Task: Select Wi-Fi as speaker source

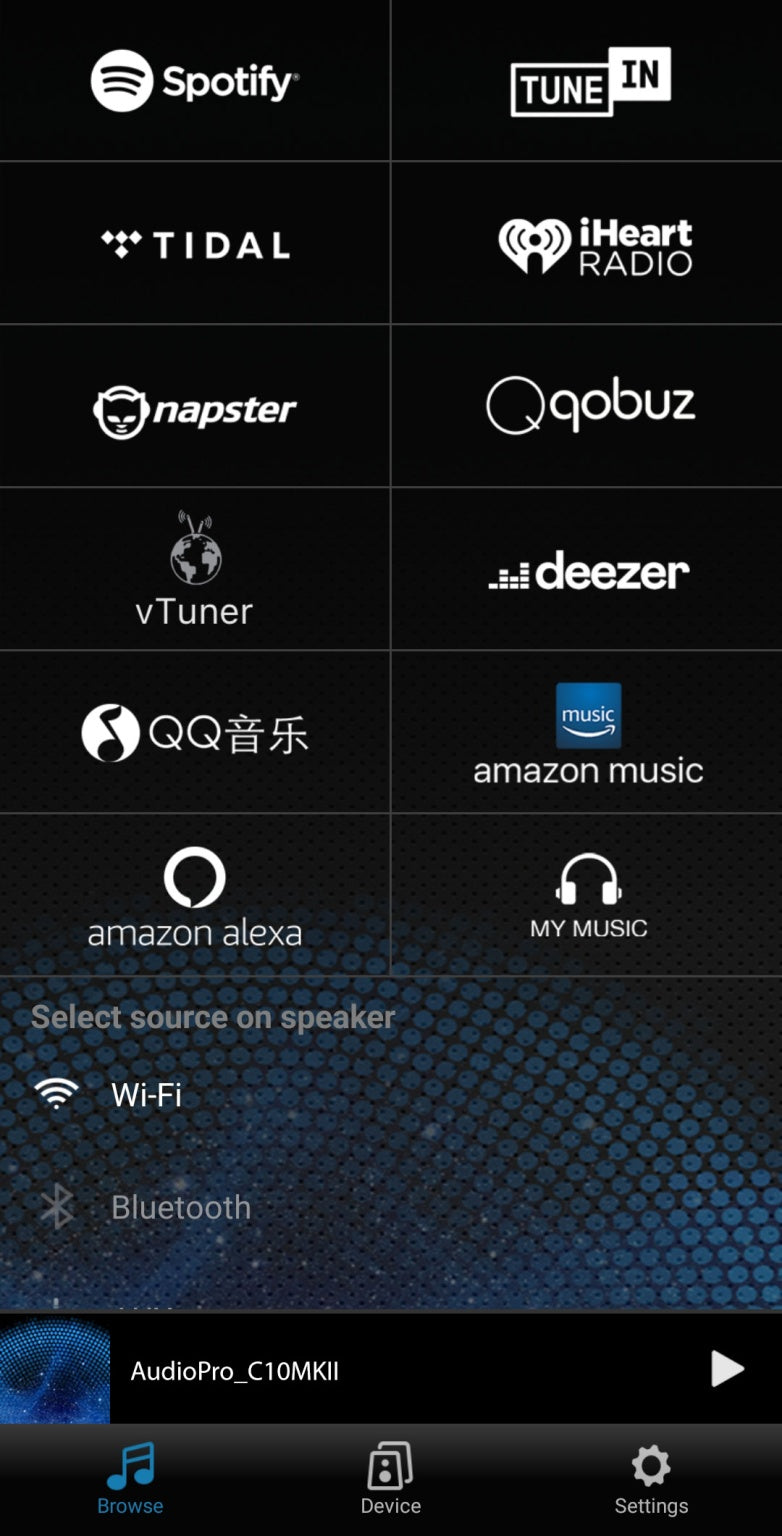Action: click(146, 1094)
